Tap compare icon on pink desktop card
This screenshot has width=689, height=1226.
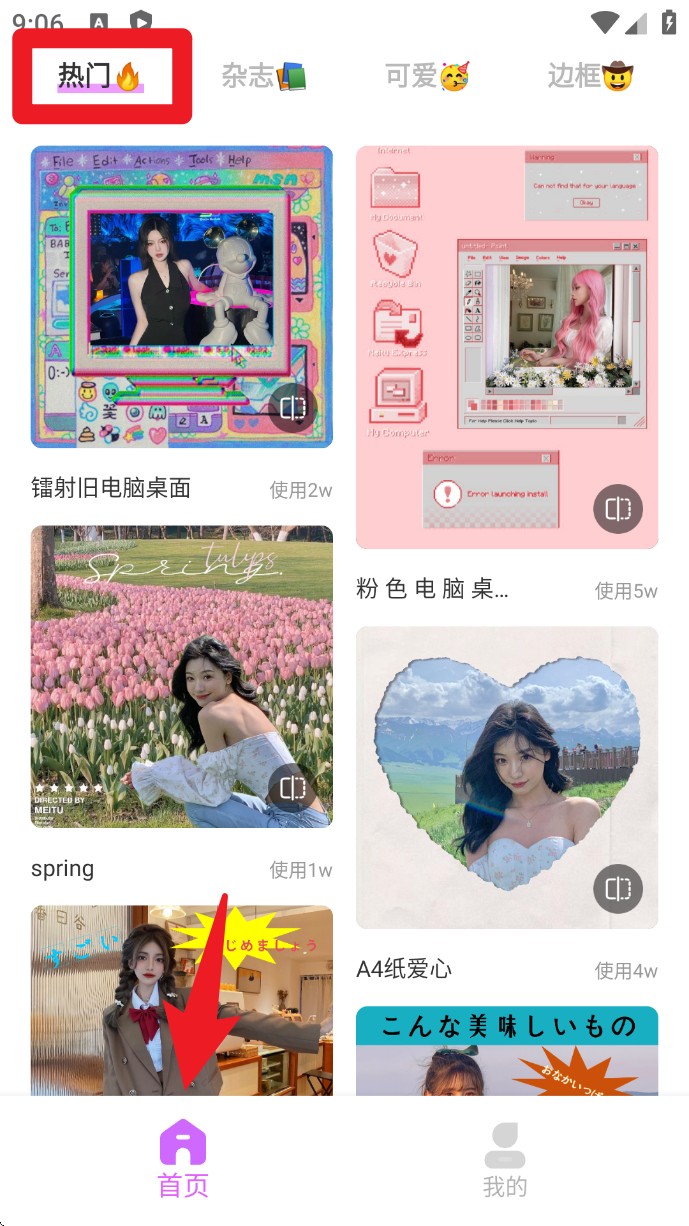pyautogui.click(x=618, y=509)
